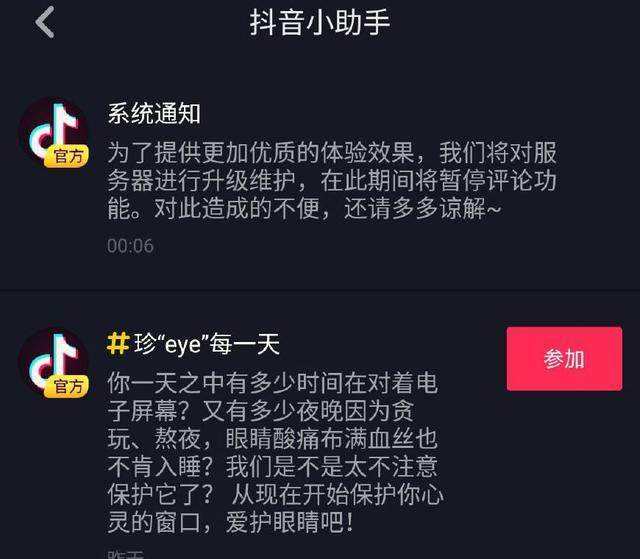Tap the official avatar beside 系统通知

tap(53, 133)
